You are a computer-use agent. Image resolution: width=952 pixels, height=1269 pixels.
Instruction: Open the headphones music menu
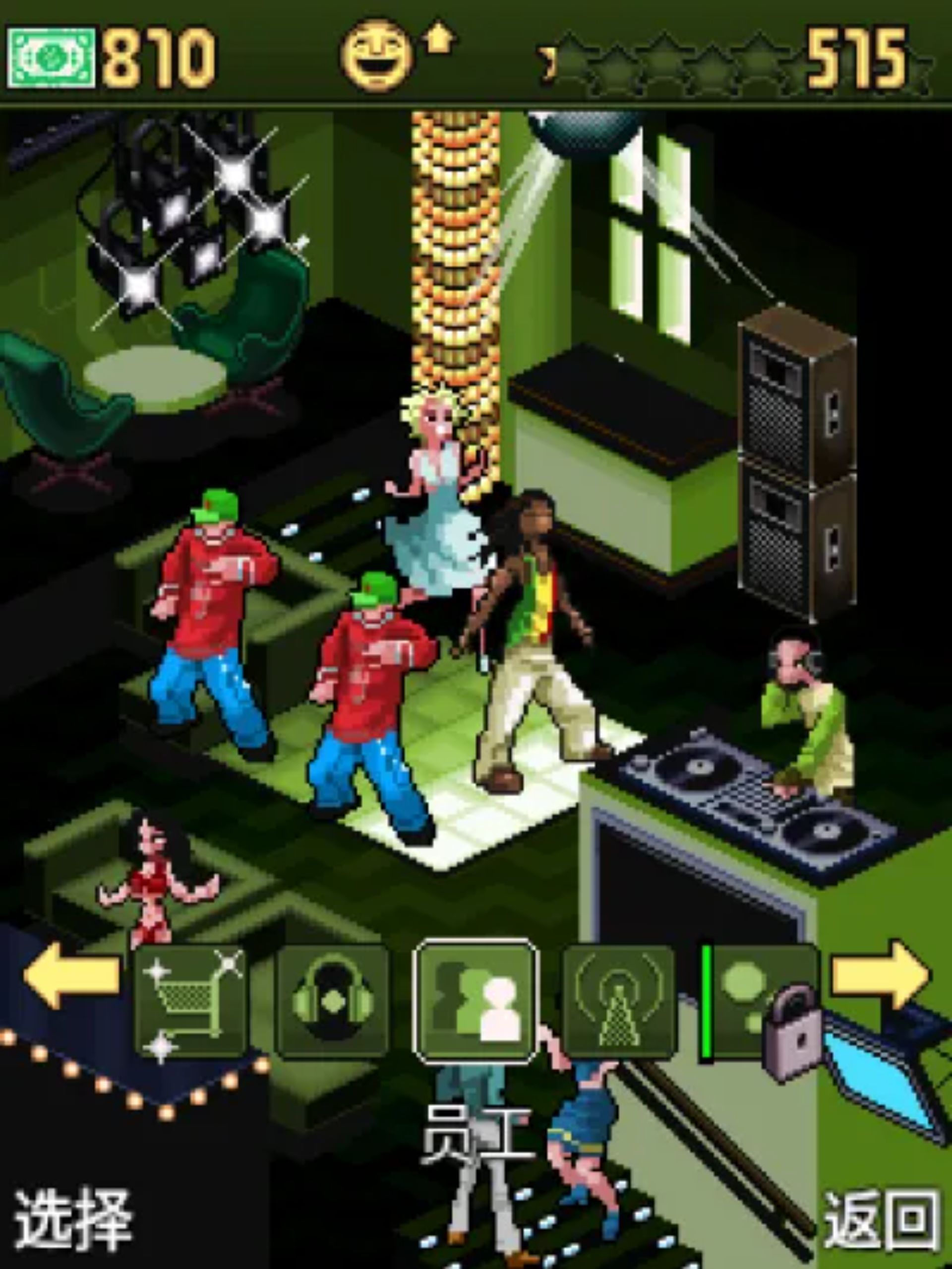(x=333, y=1001)
